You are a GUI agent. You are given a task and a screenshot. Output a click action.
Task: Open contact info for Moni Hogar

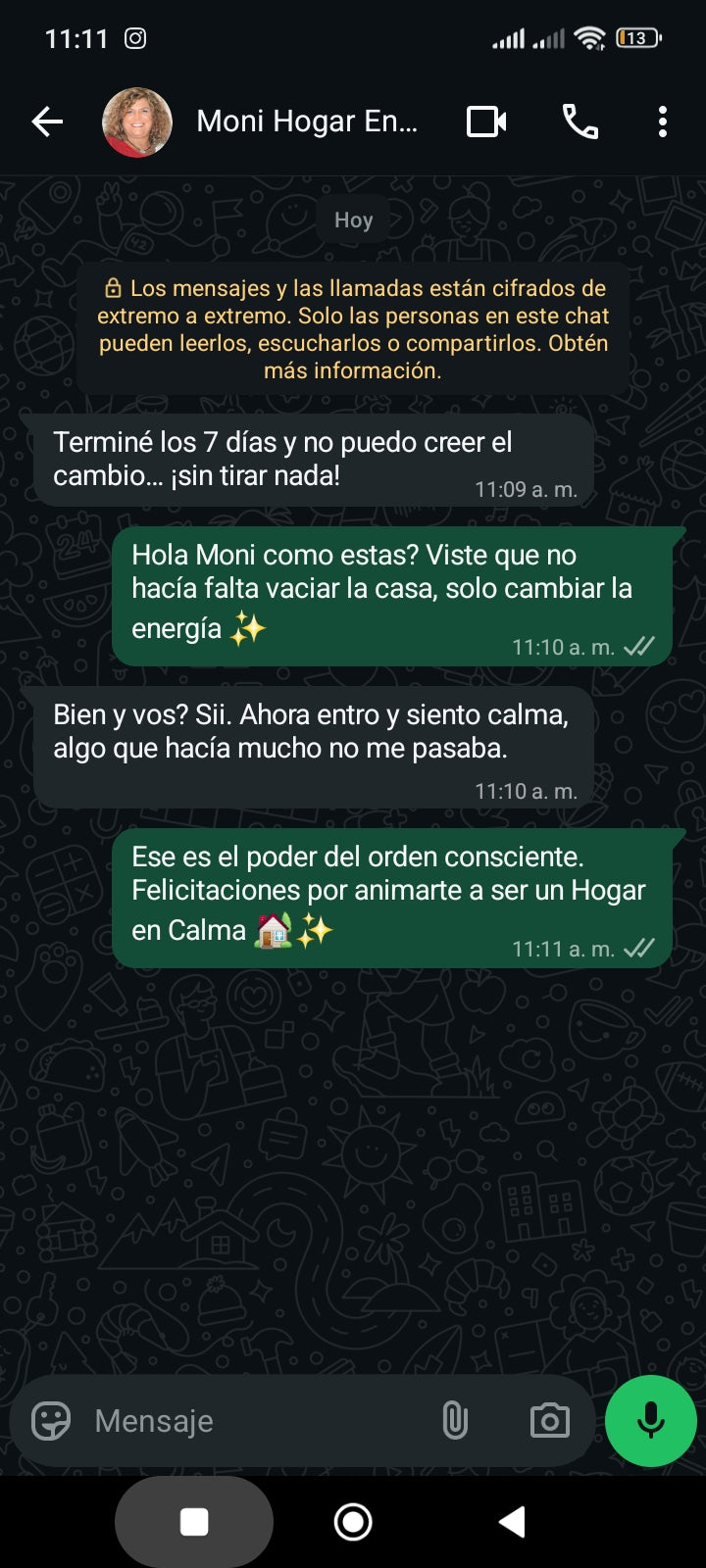pyautogui.click(x=307, y=122)
